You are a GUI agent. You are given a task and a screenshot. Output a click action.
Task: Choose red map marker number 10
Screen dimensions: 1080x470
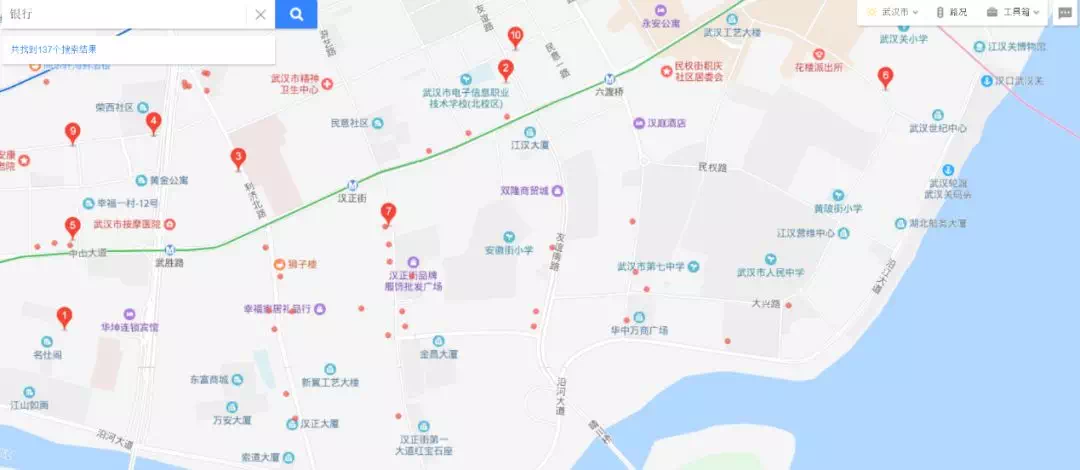click(x=515, y=36)
